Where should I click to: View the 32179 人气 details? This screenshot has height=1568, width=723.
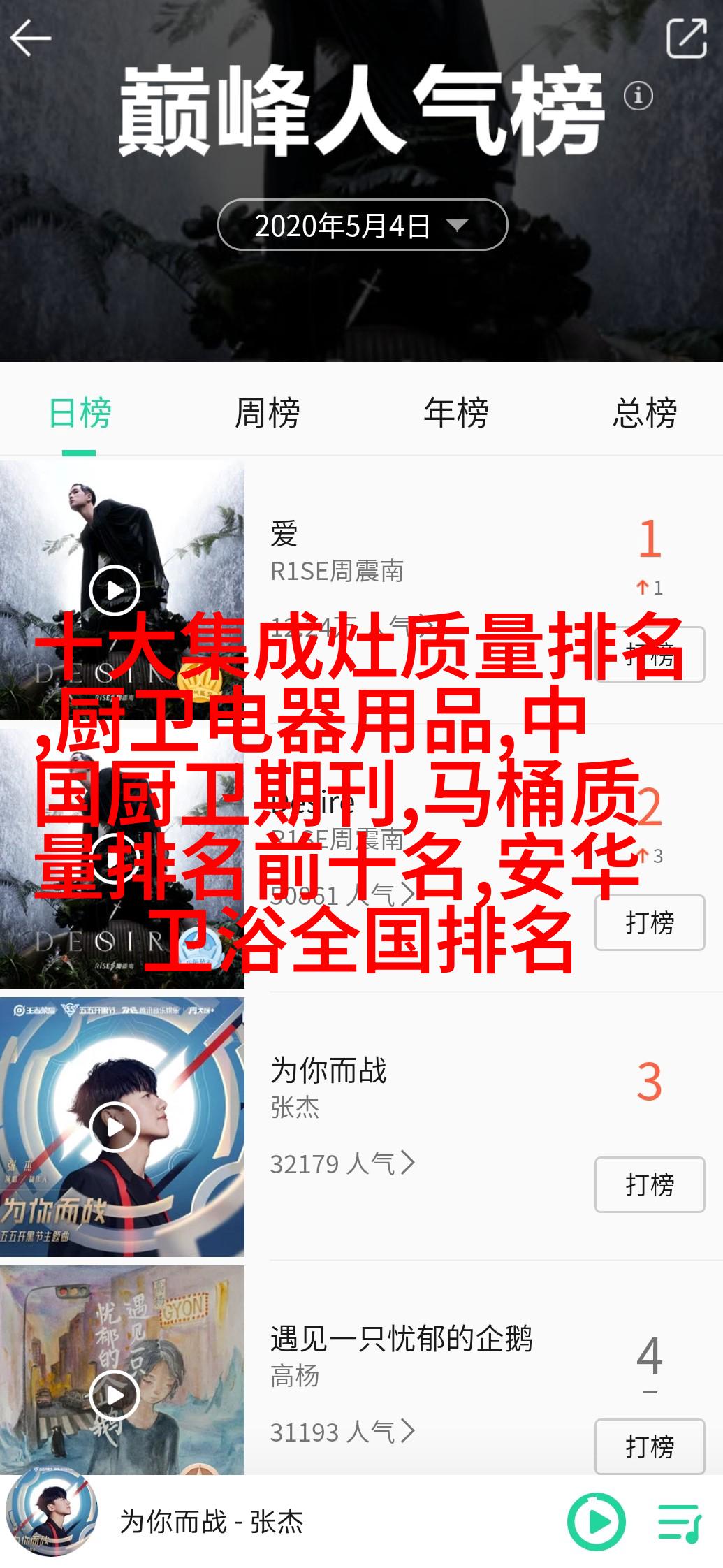[x=342, y=1163]
